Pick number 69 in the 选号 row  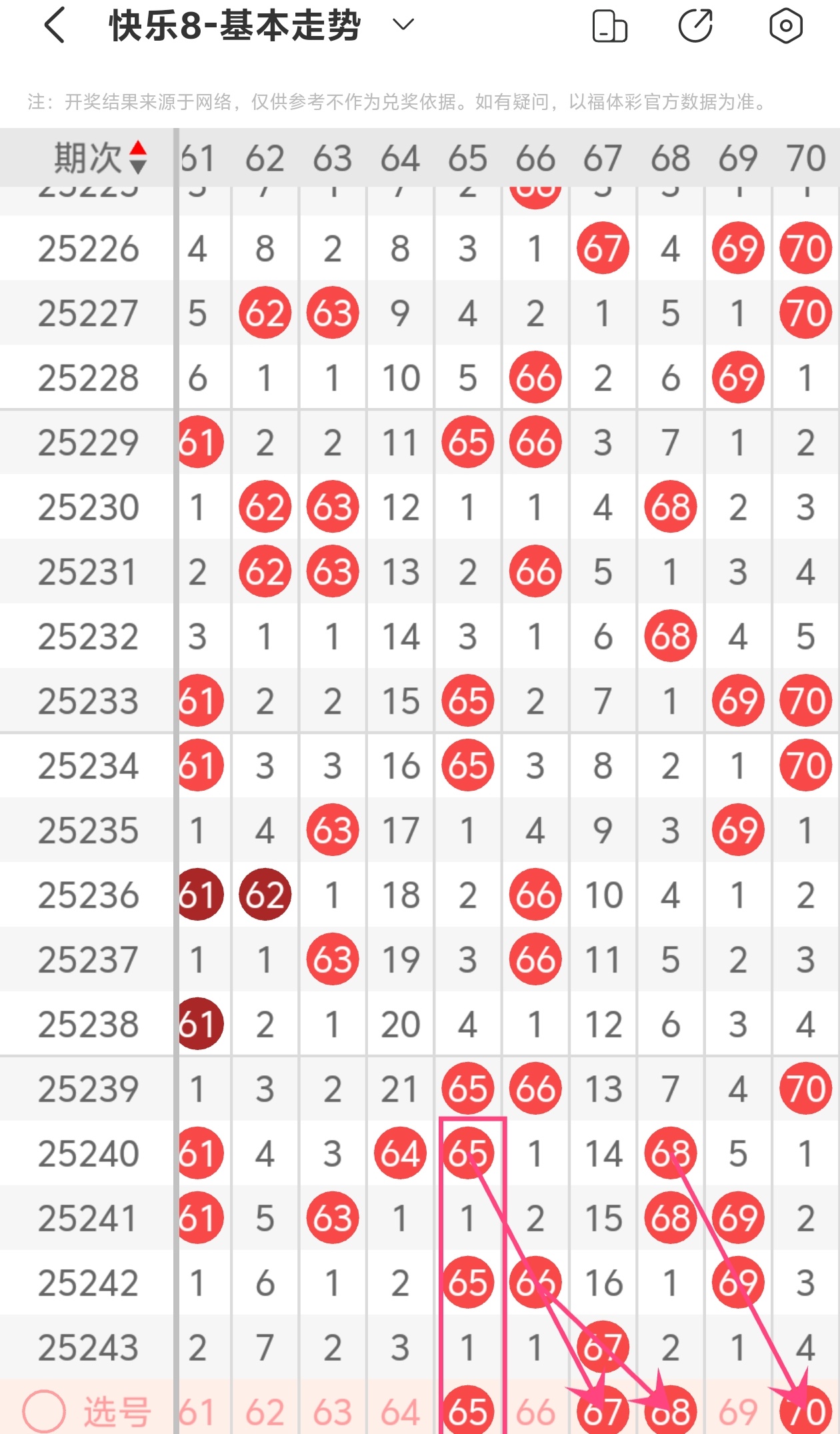click(x=738, y=1412)
